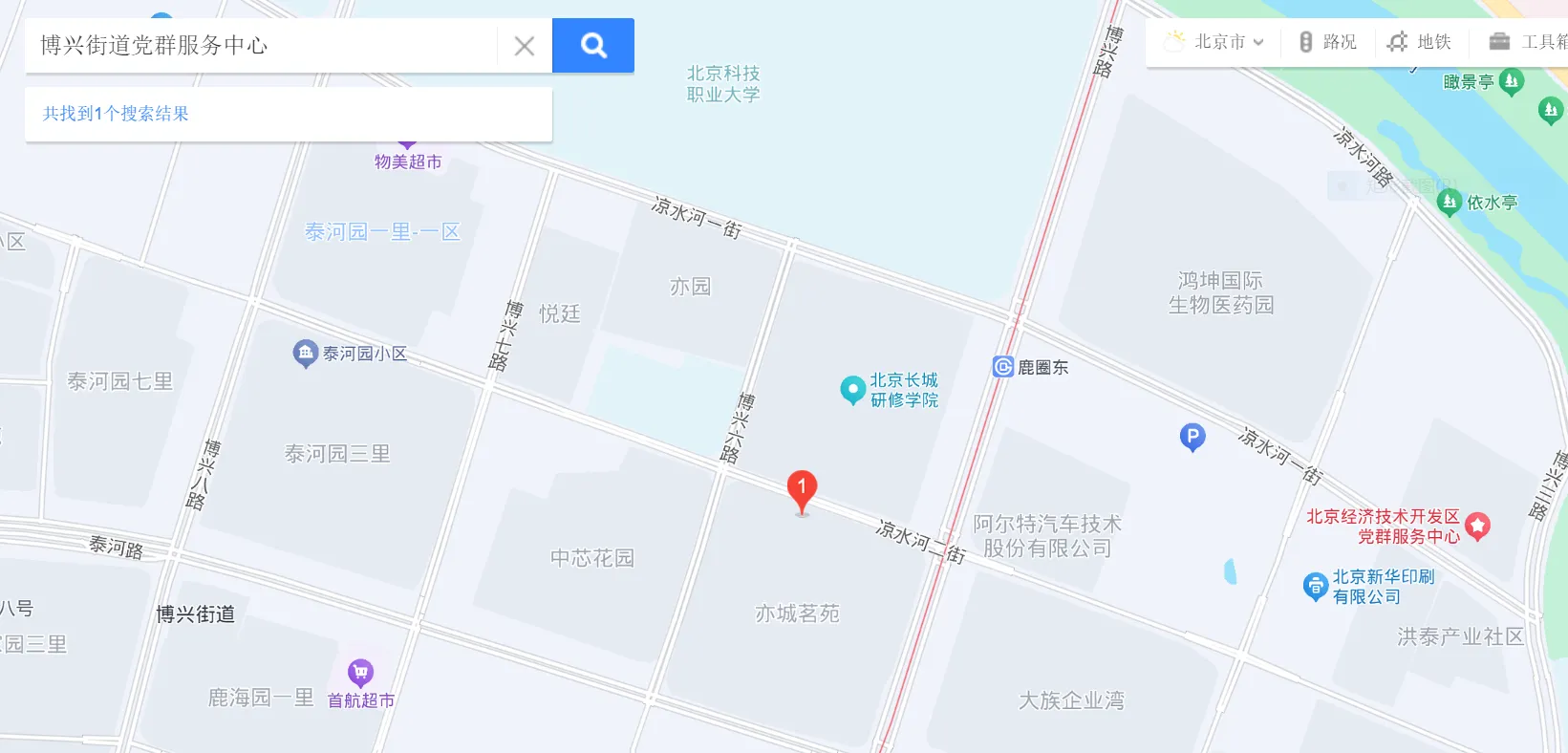Screen dimensions: 1568x753
Task: Open 北京经济技术开发区党群服务中心 marker
Action: point(1477,526)
